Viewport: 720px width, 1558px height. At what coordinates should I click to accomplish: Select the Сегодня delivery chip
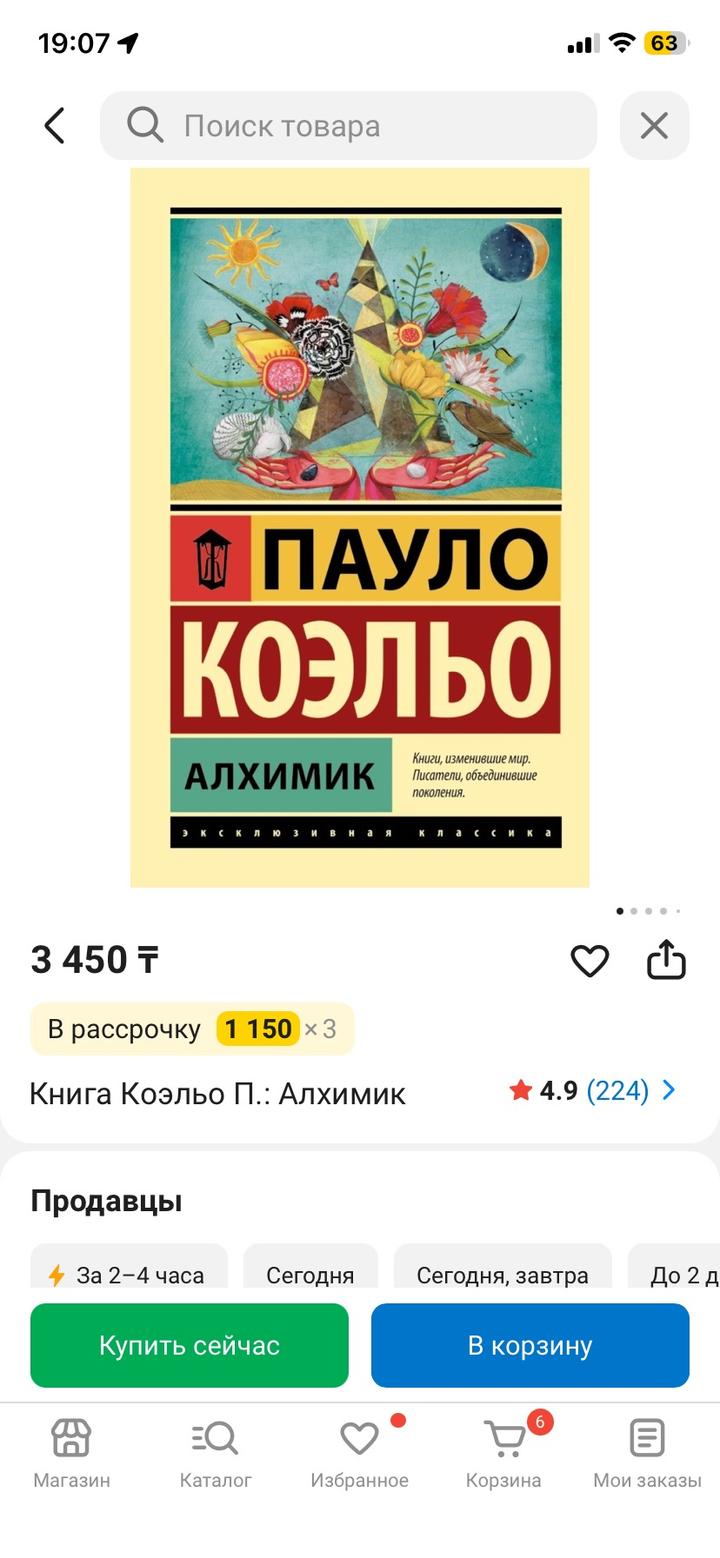tap(310, 1272)
